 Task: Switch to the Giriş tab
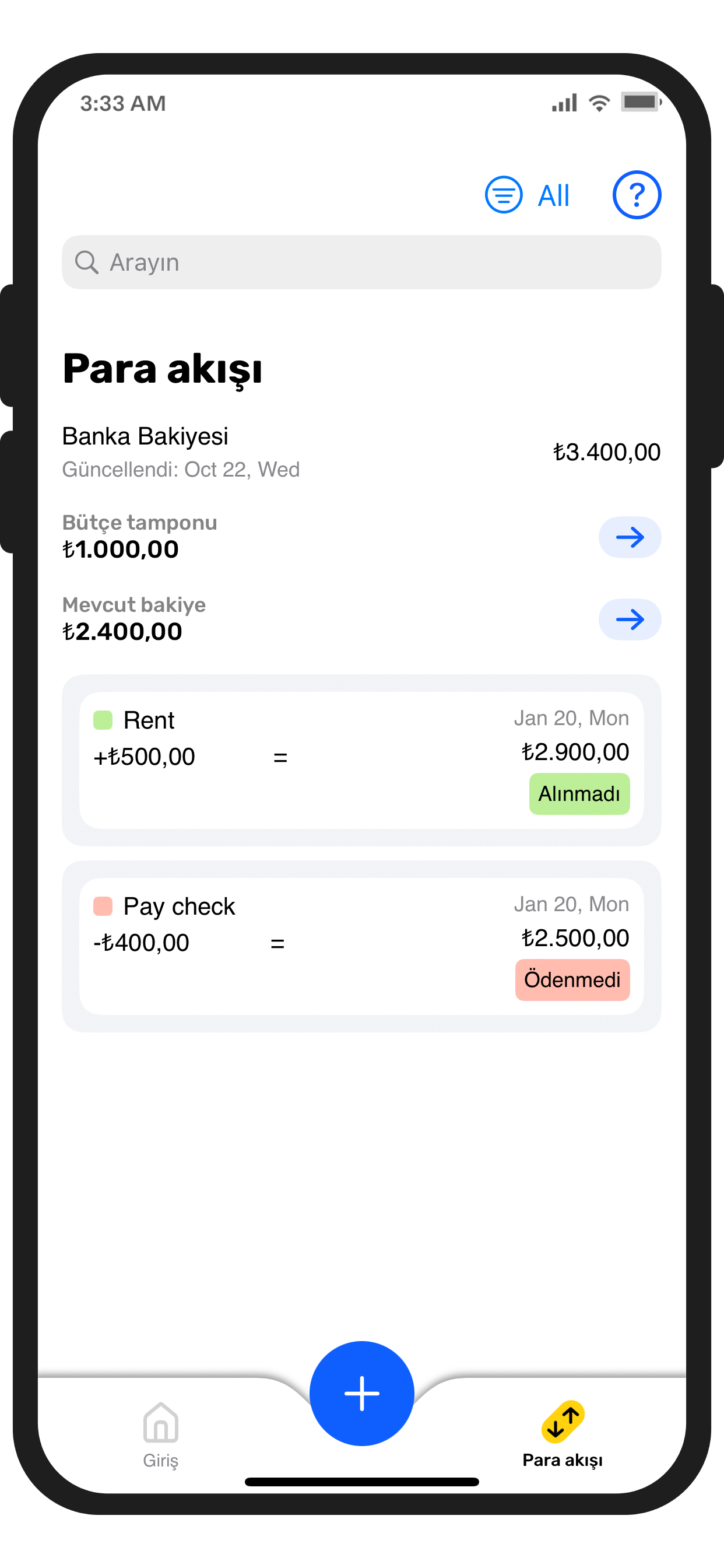[161, 1433]
